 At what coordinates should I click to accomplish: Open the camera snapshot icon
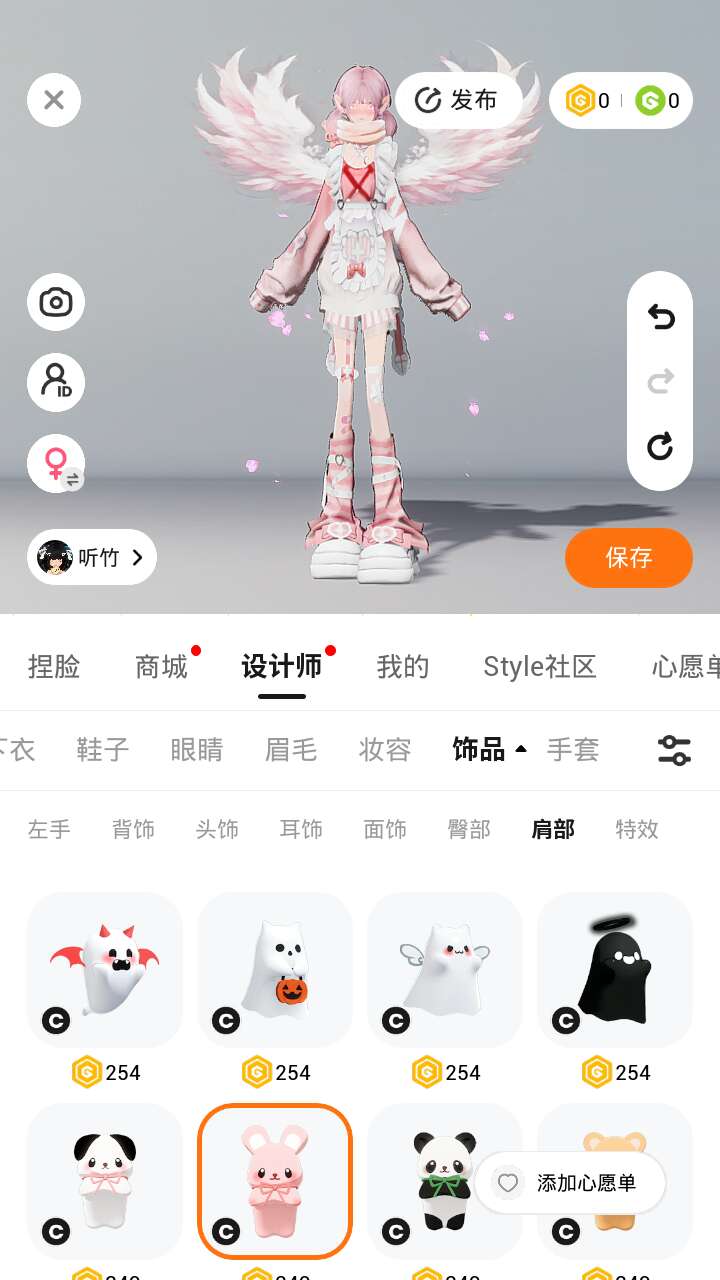(56, 302)
